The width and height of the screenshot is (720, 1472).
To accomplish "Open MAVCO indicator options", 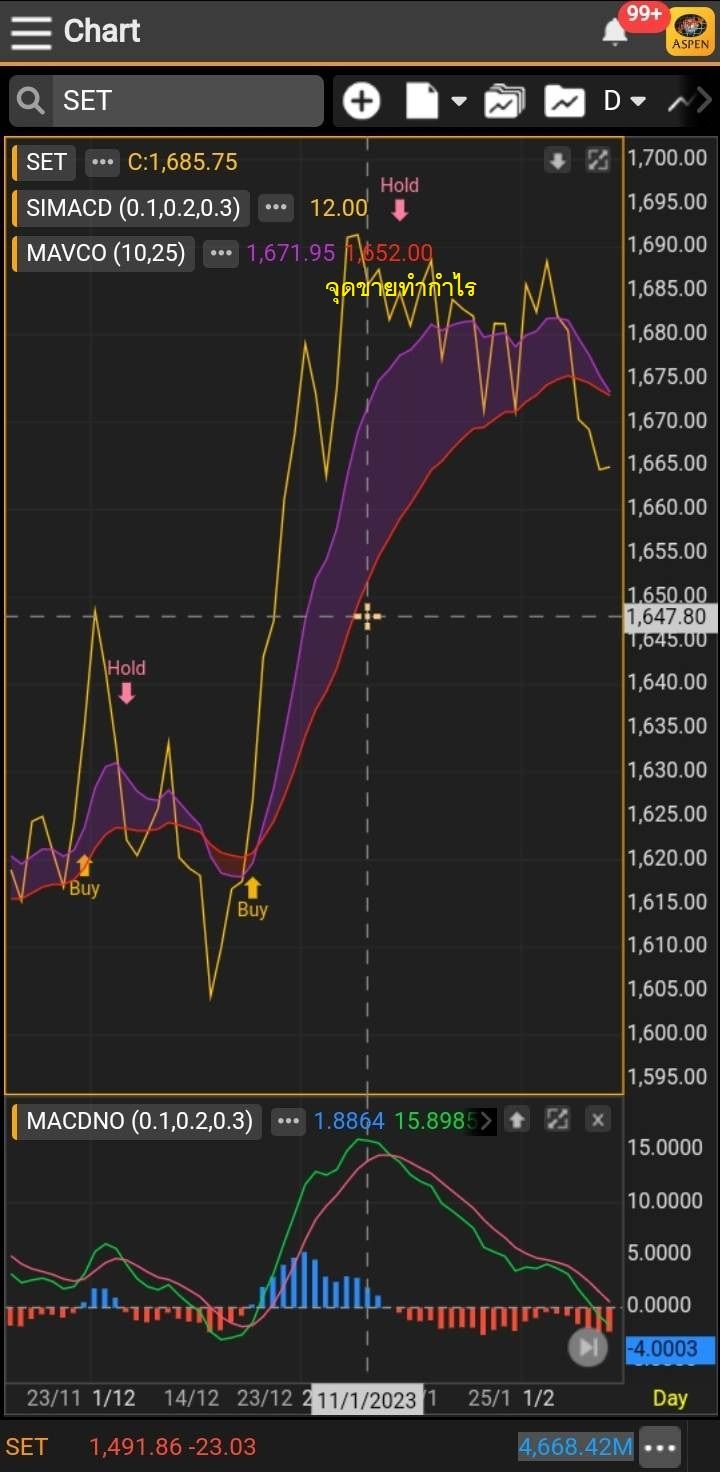I will coord(221,253).
